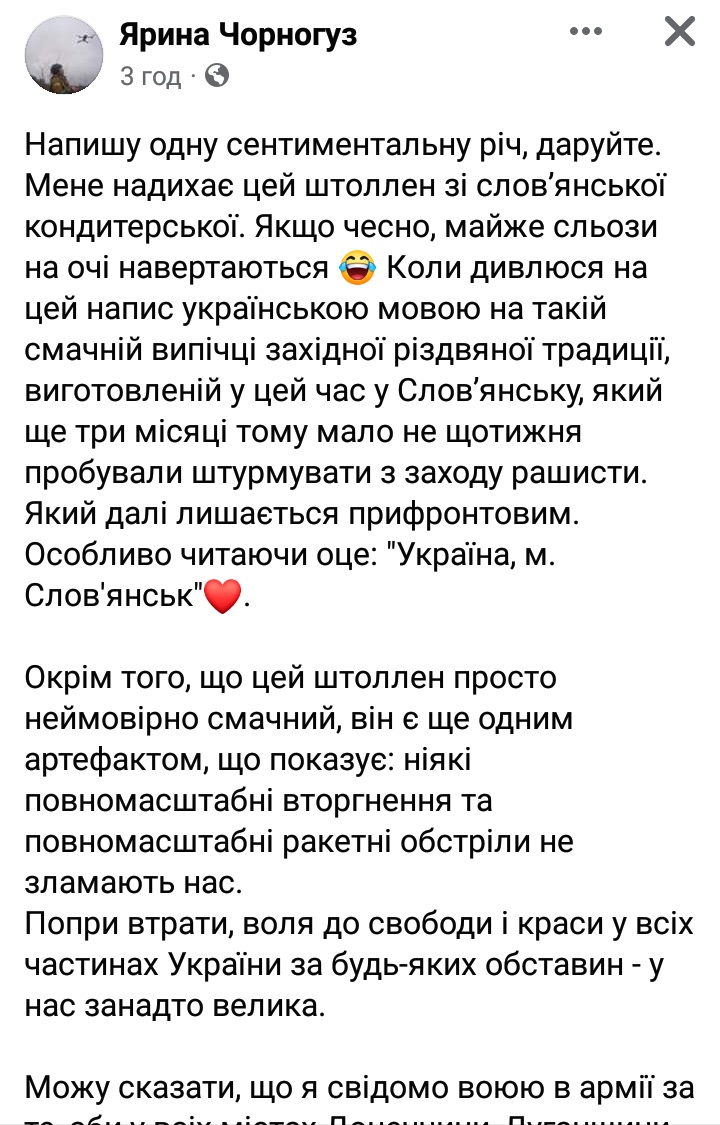Viewport: 720px width, 1125px height.
Task: View the post's 3 год timestamp
Action: 151,76
